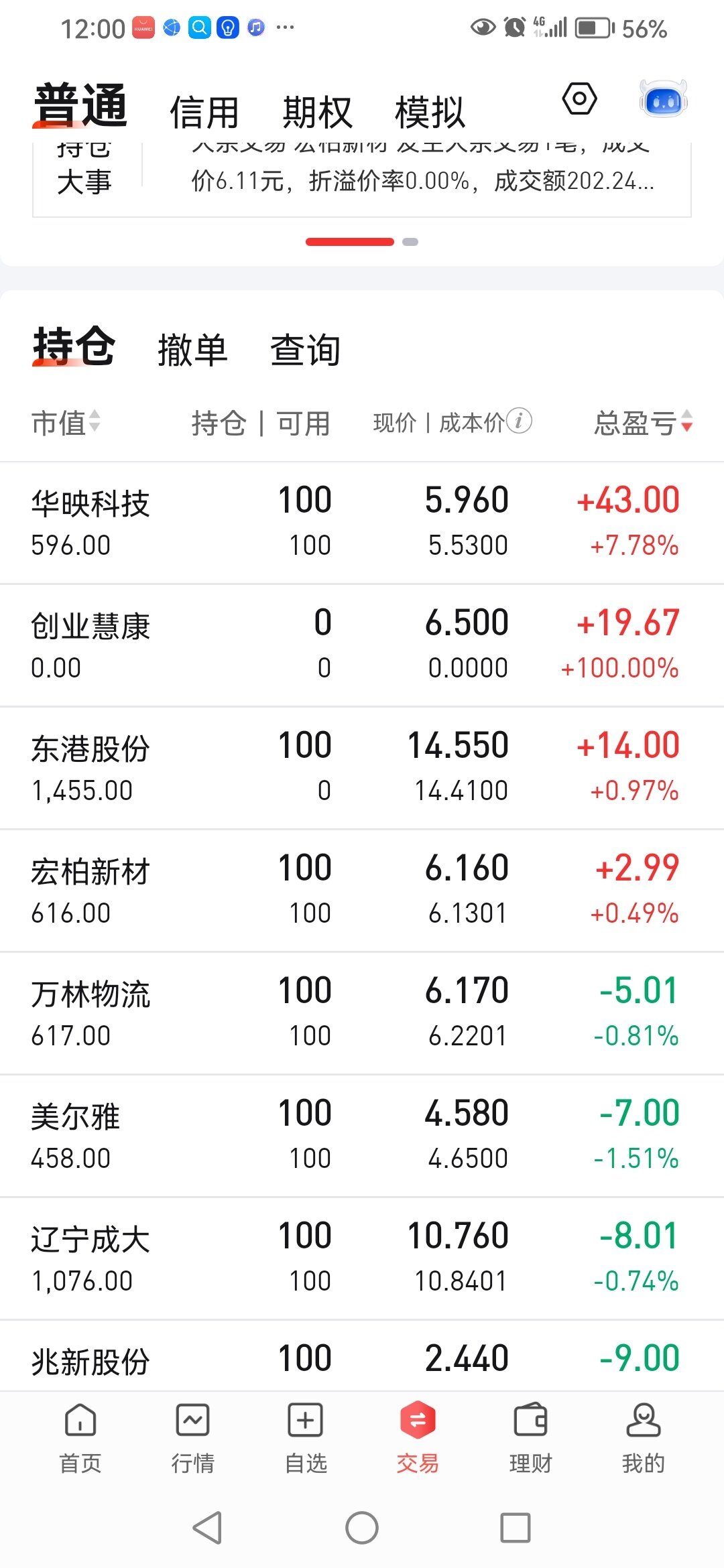
Task: Select the 查询 tab
Action: pyautogui.click(x=306, y=350)
